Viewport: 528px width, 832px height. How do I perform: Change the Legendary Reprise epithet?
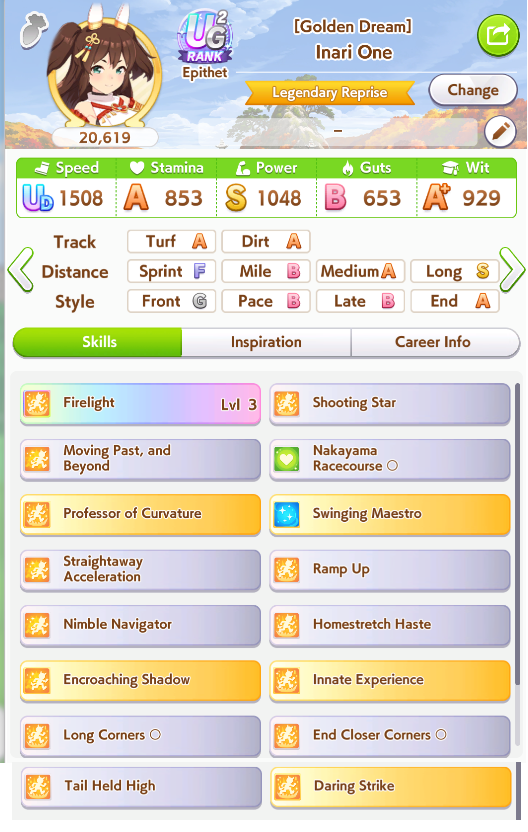point(472,90)
